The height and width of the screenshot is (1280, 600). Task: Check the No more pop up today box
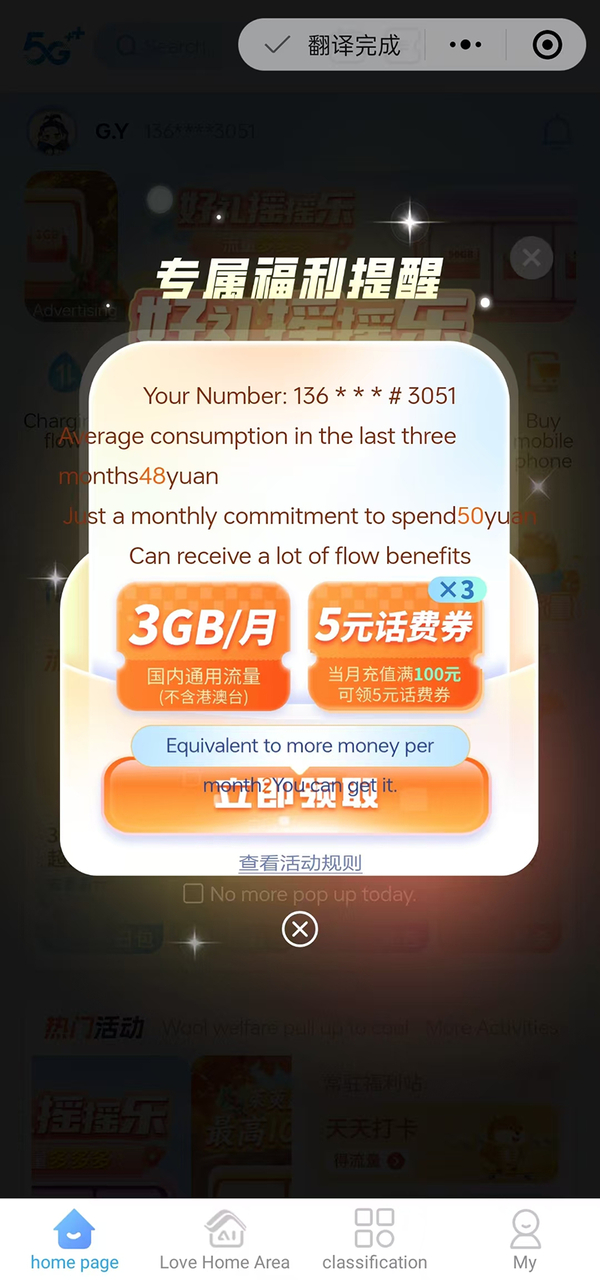tap(193, 894)
